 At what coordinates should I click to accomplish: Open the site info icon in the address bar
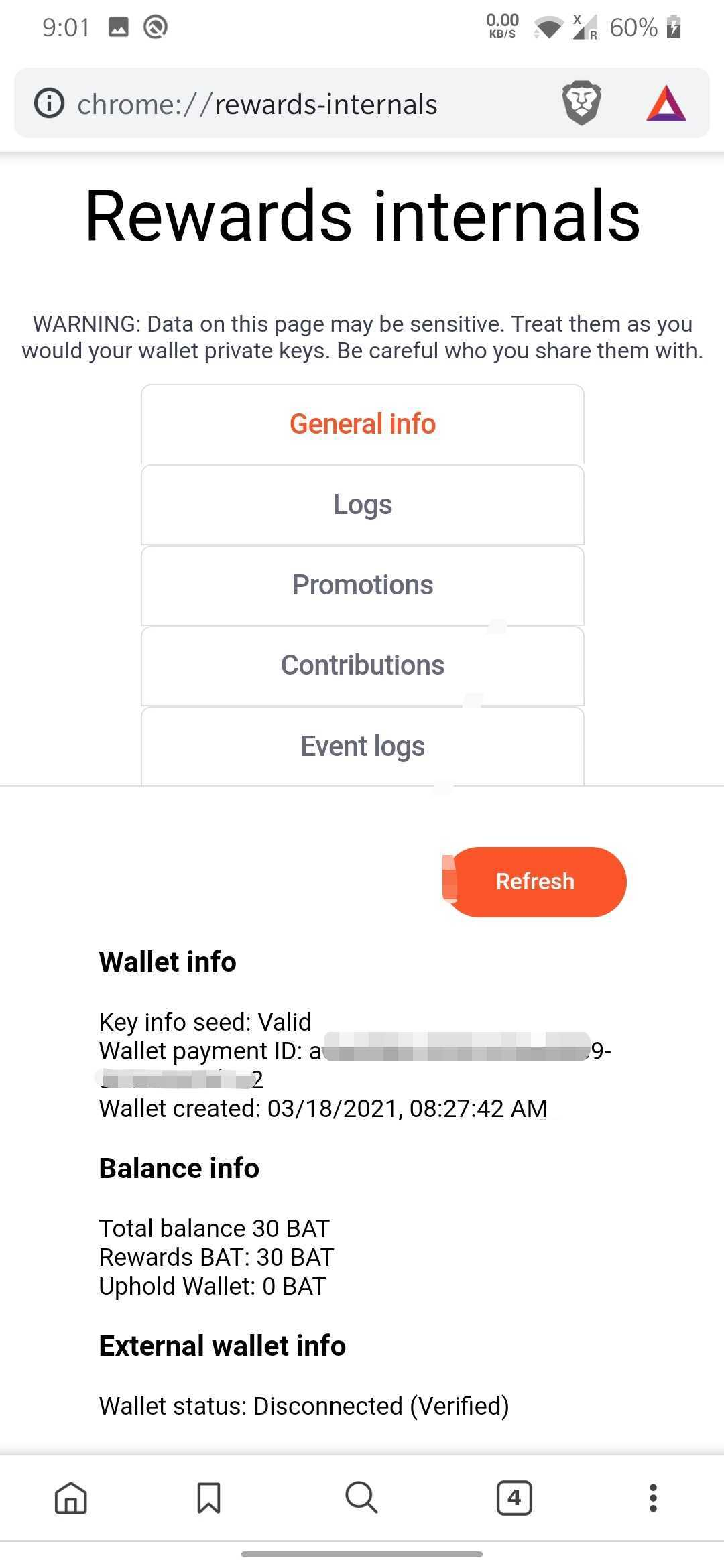(49, 104)
